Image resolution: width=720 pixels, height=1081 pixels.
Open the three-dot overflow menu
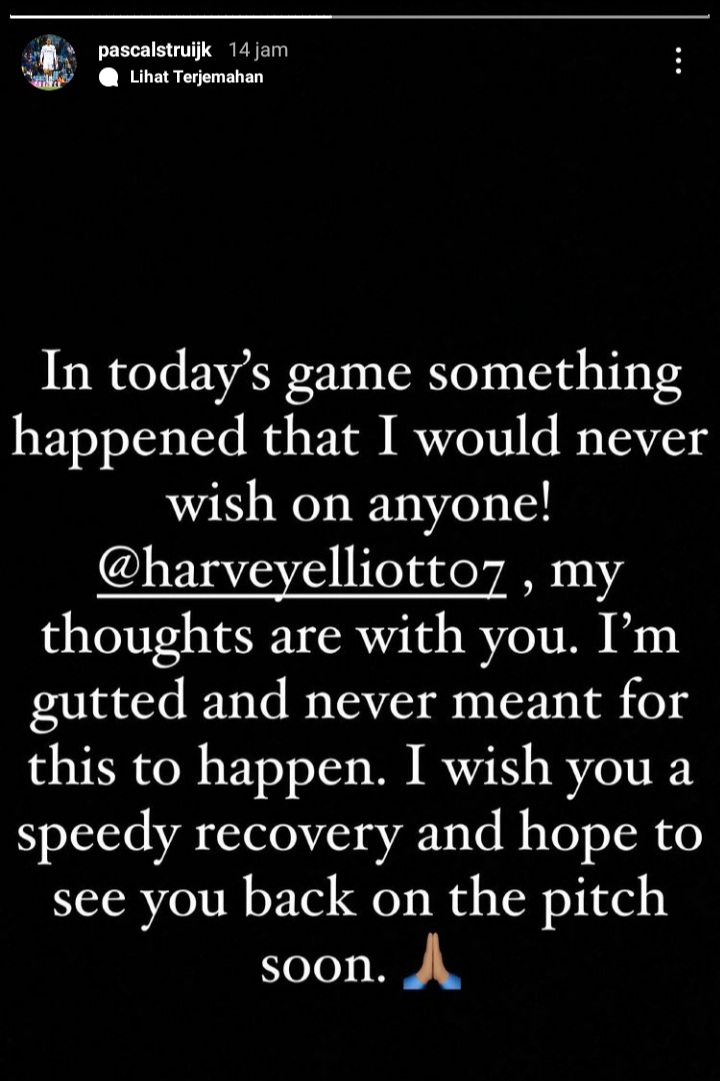[x=678, y=62]
